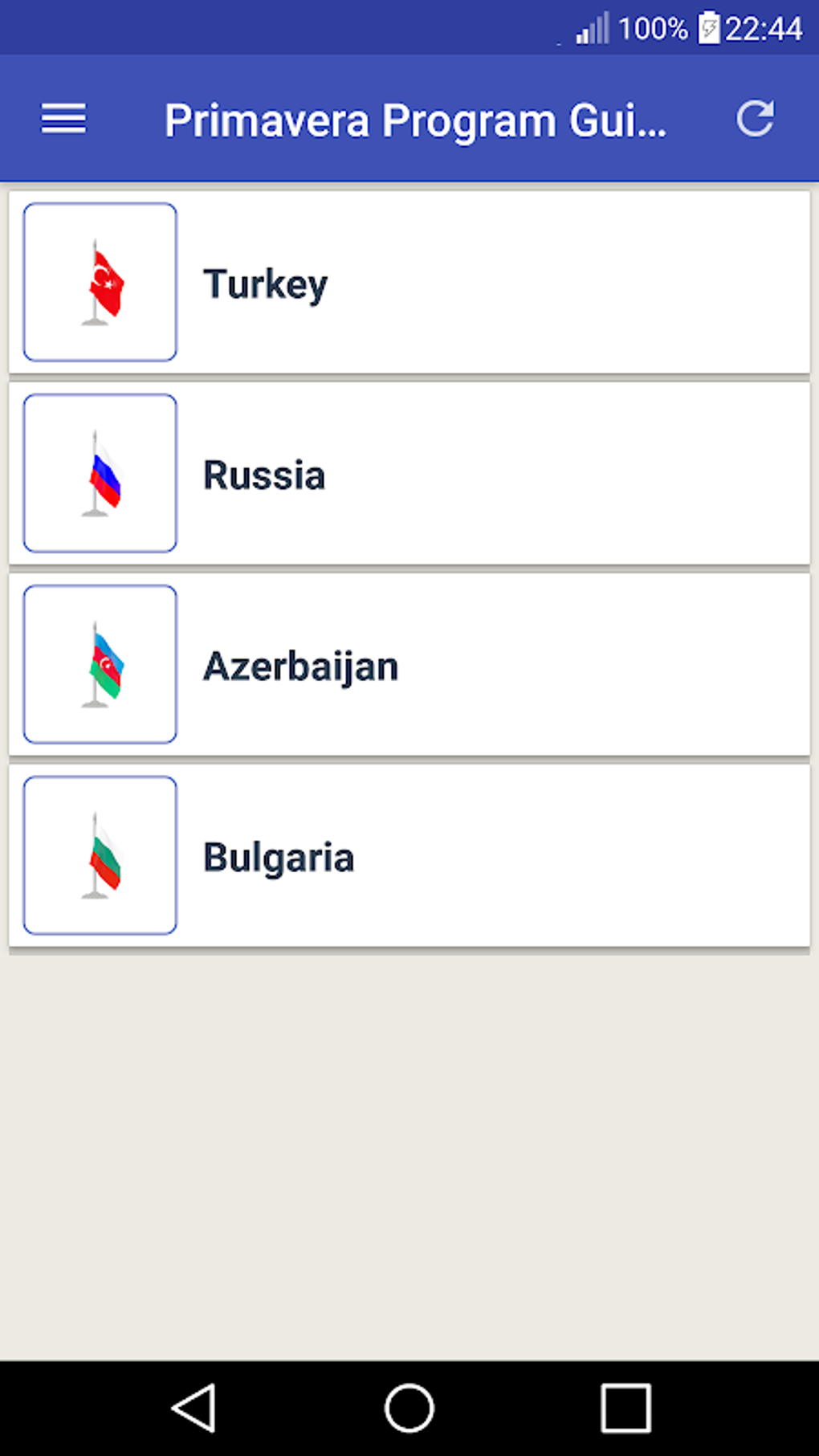
Task: Tap the refresh icon in app bar
Action: click(755, 120)
